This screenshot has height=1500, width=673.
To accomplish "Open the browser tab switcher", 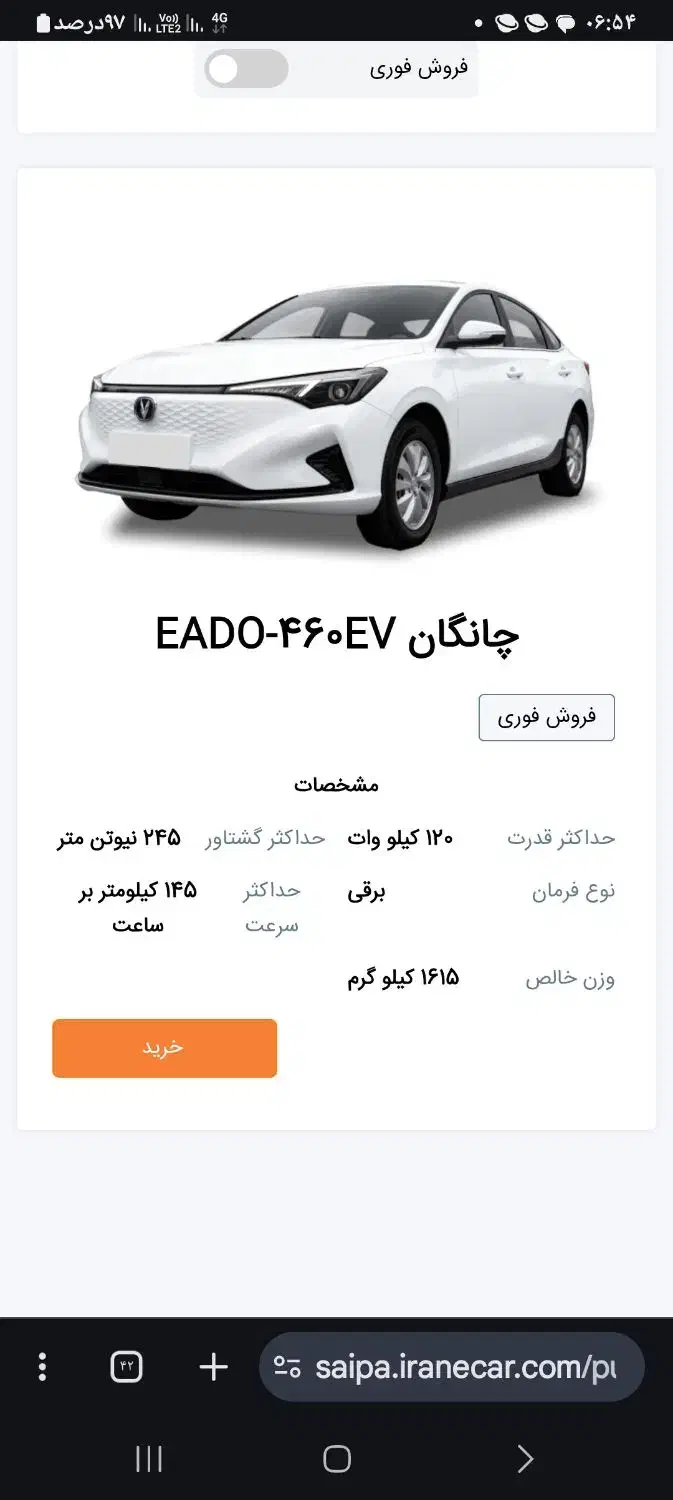I will (127, 1367).
